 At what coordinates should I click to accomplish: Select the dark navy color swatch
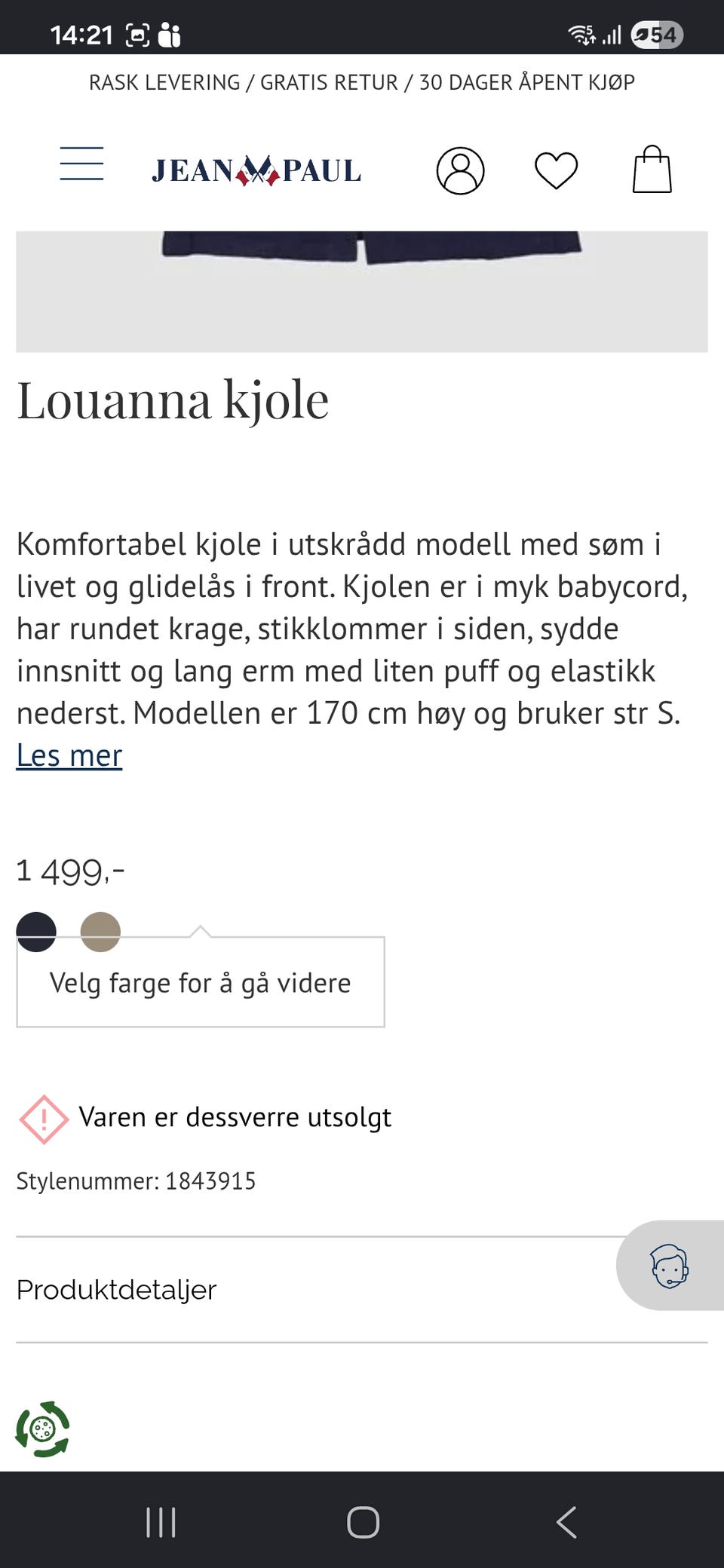tap(36, 932)
